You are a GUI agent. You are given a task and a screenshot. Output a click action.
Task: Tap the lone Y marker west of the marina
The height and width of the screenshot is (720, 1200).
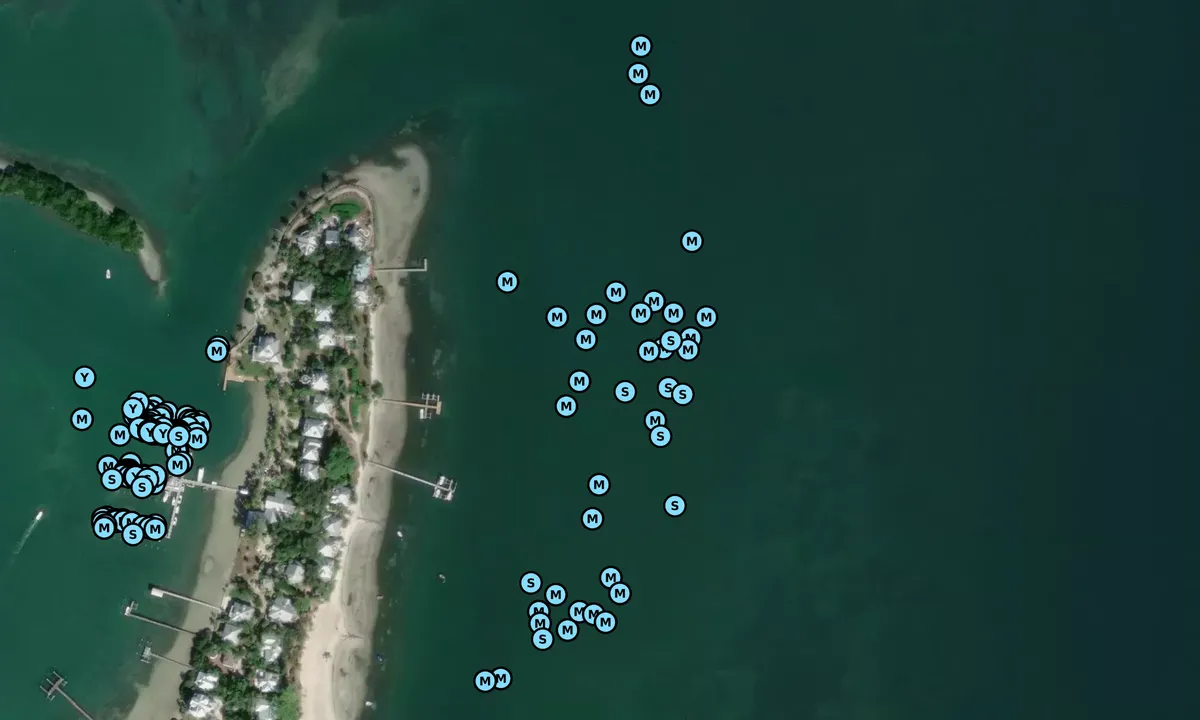click(85, 377)
